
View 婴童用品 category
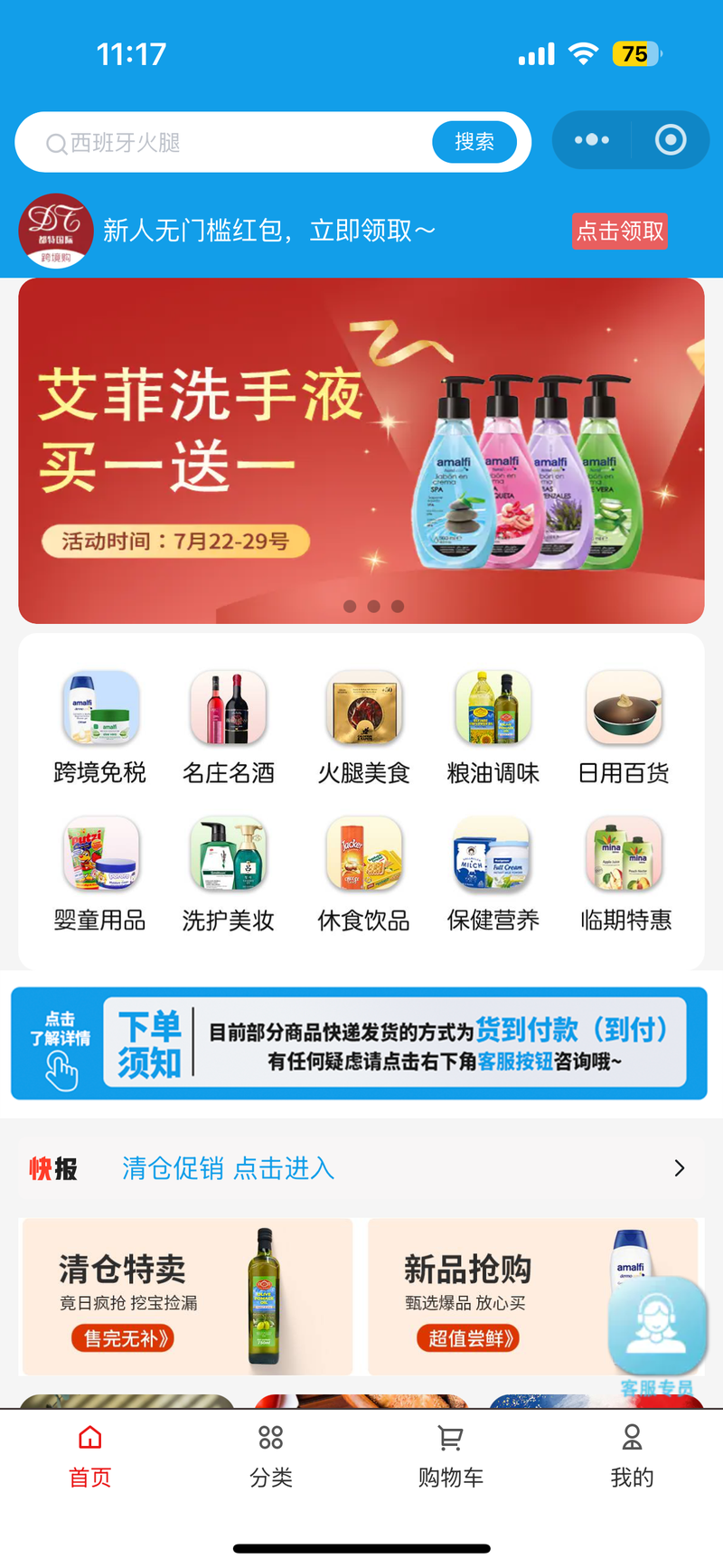point(100,874)
